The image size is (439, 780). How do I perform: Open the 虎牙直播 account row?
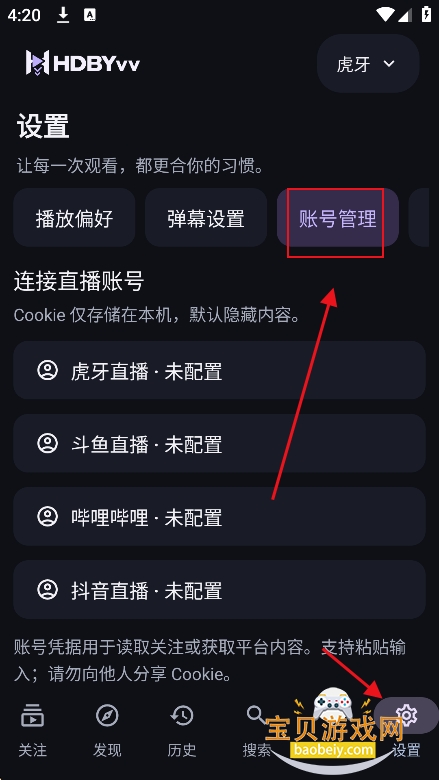(x=219, y=371)
